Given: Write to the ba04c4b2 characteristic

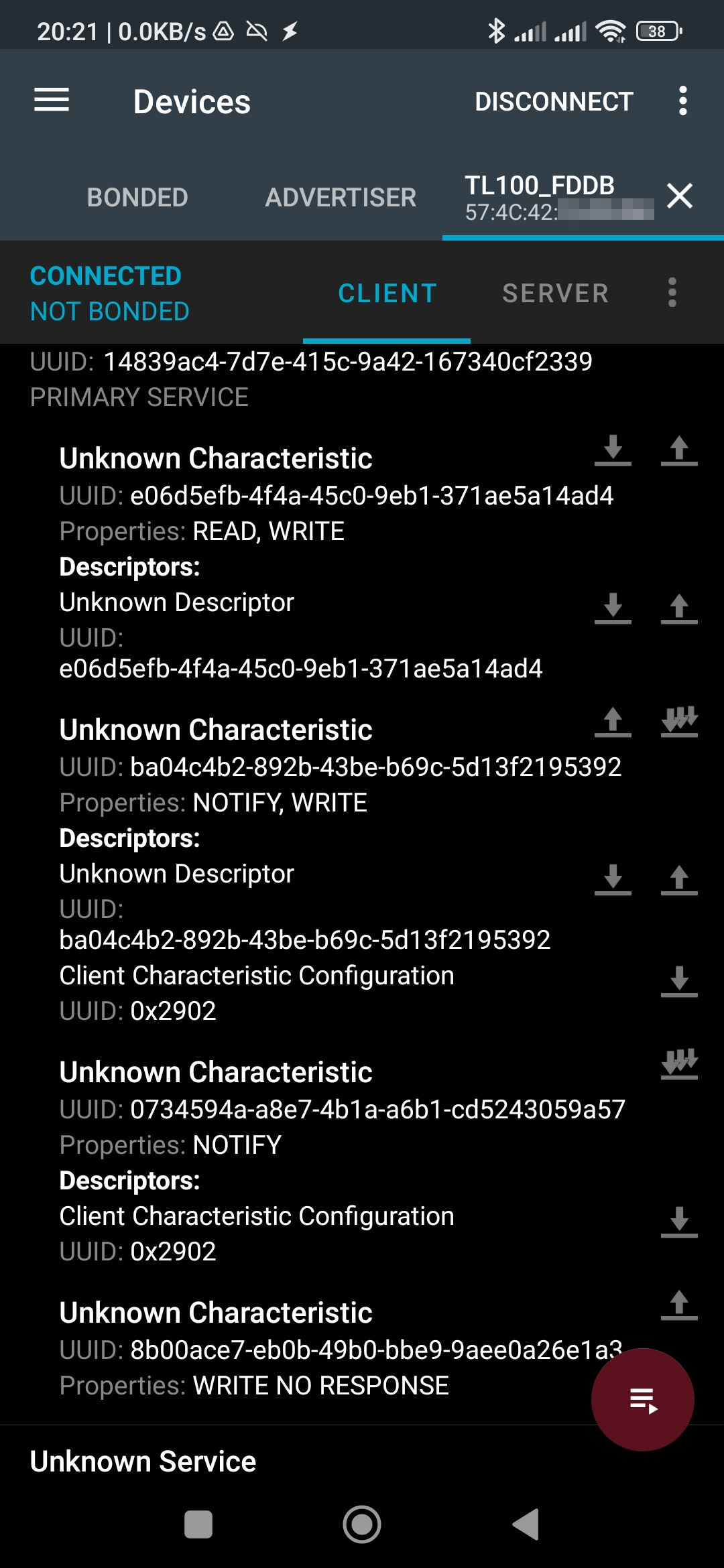Looking at the screenshot, I should pyautogui.click(x=613, y=722).
